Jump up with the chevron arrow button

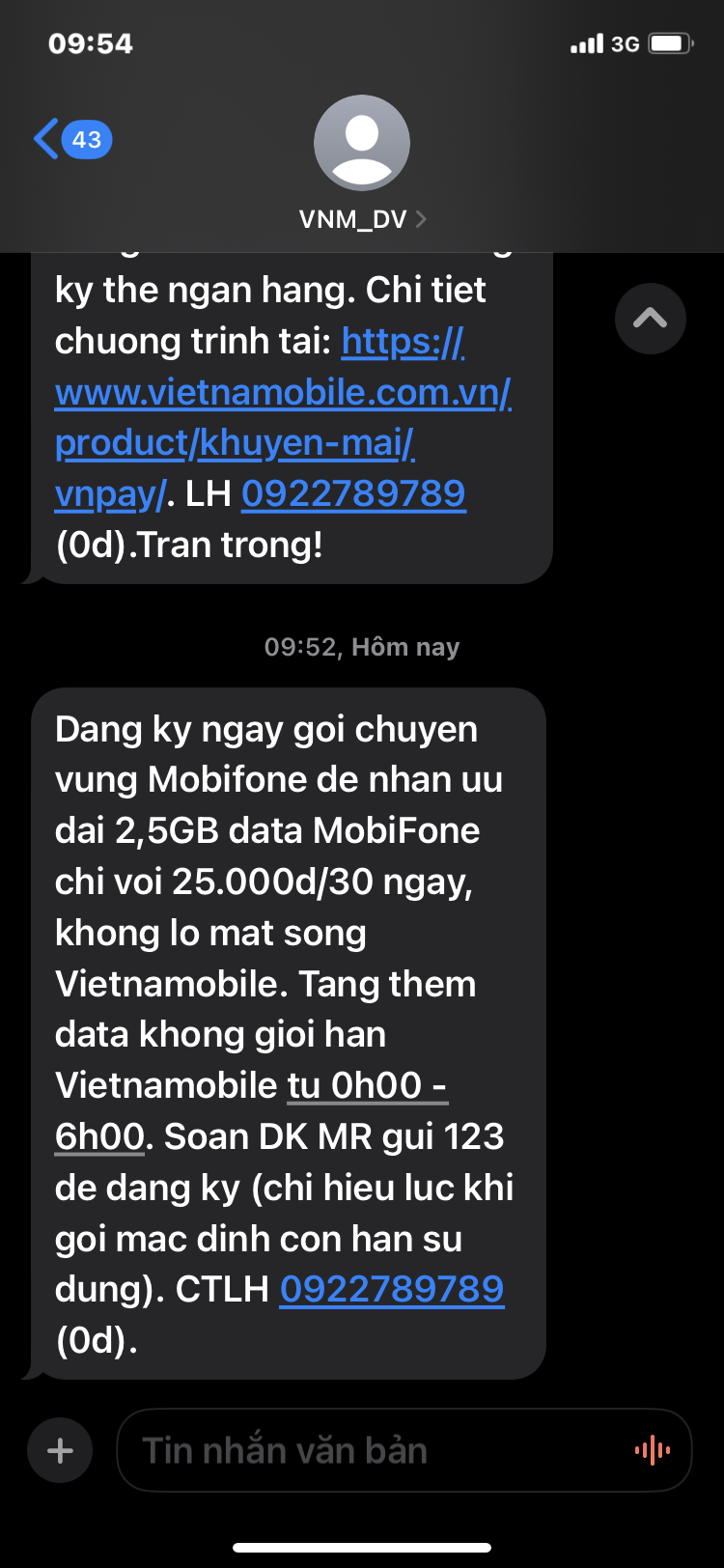click(650, 319)
